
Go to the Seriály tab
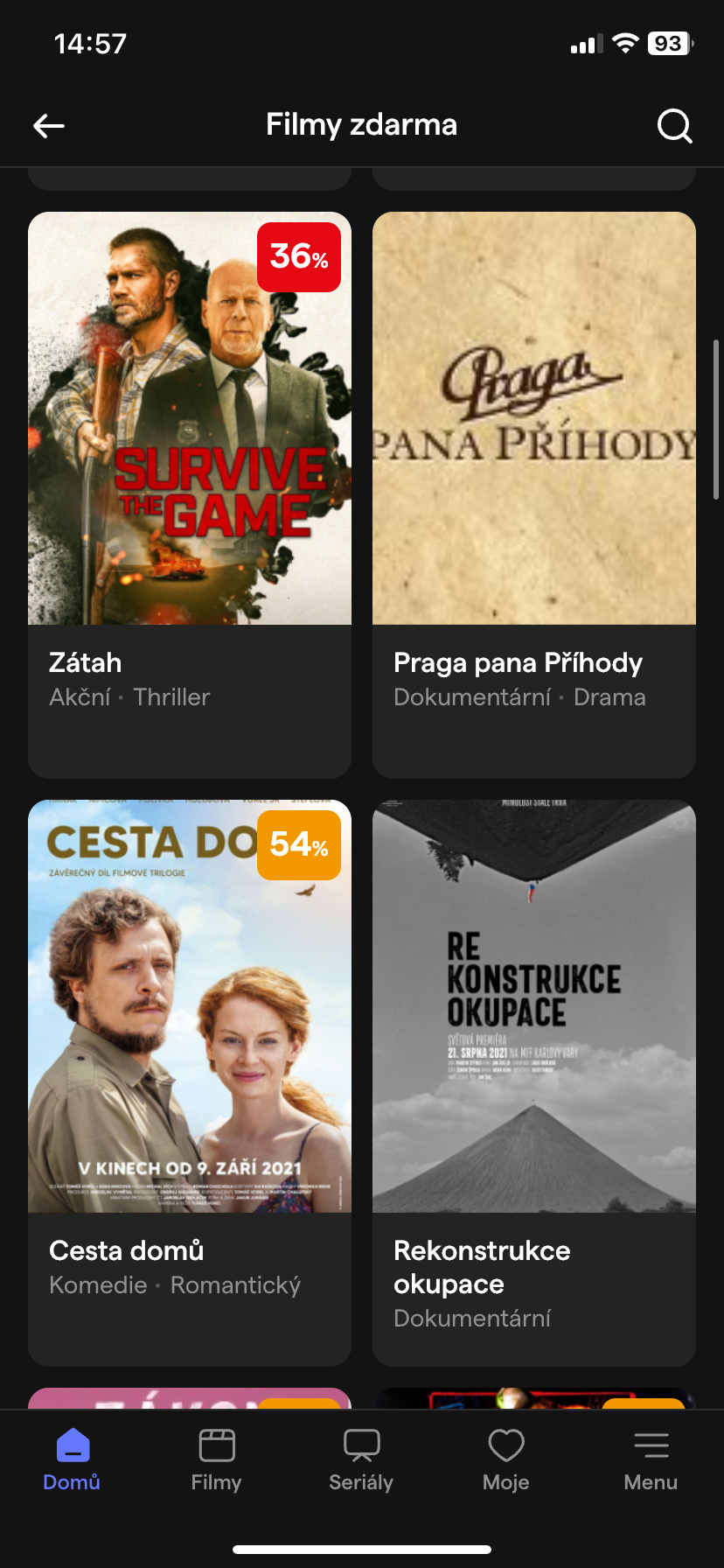361,1459
